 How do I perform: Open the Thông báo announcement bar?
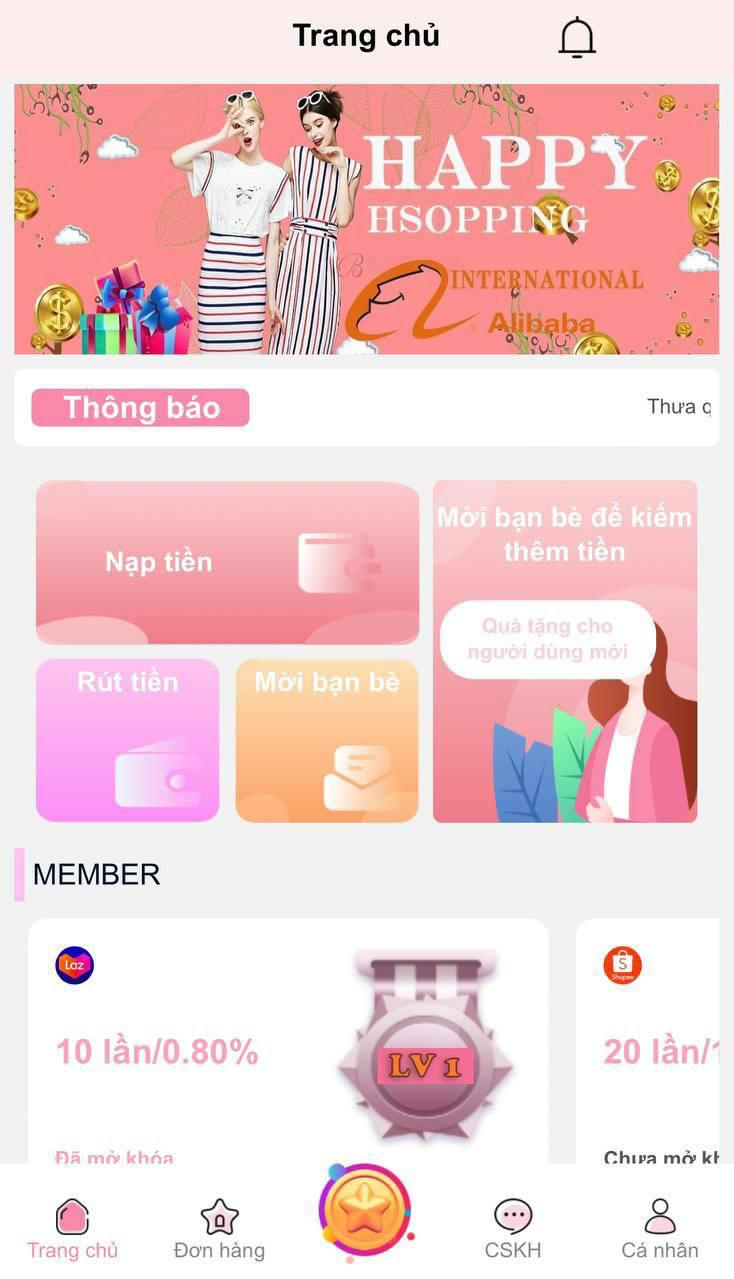tap(366, 407)
